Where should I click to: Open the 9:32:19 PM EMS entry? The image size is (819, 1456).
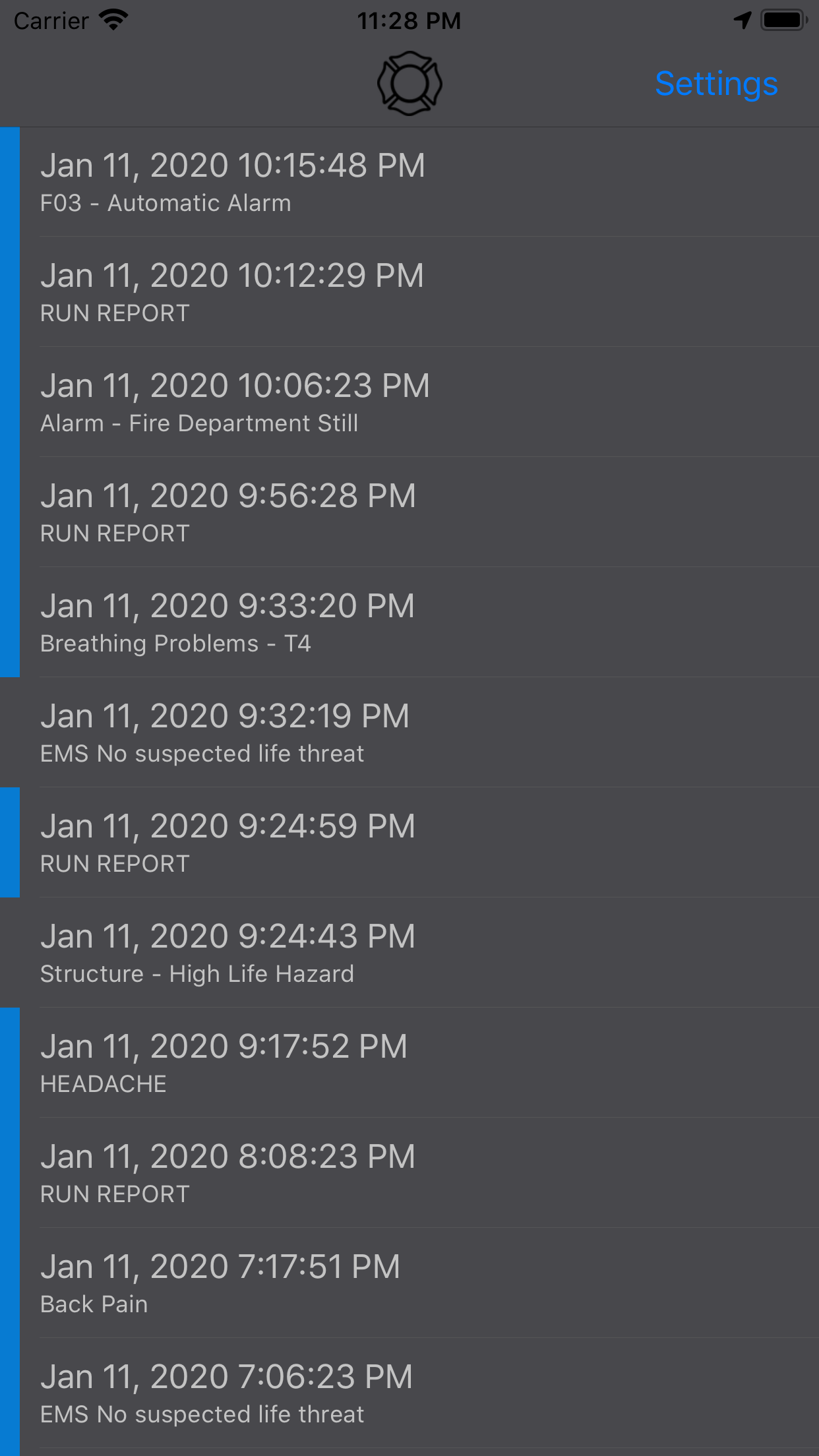point(409,733)
